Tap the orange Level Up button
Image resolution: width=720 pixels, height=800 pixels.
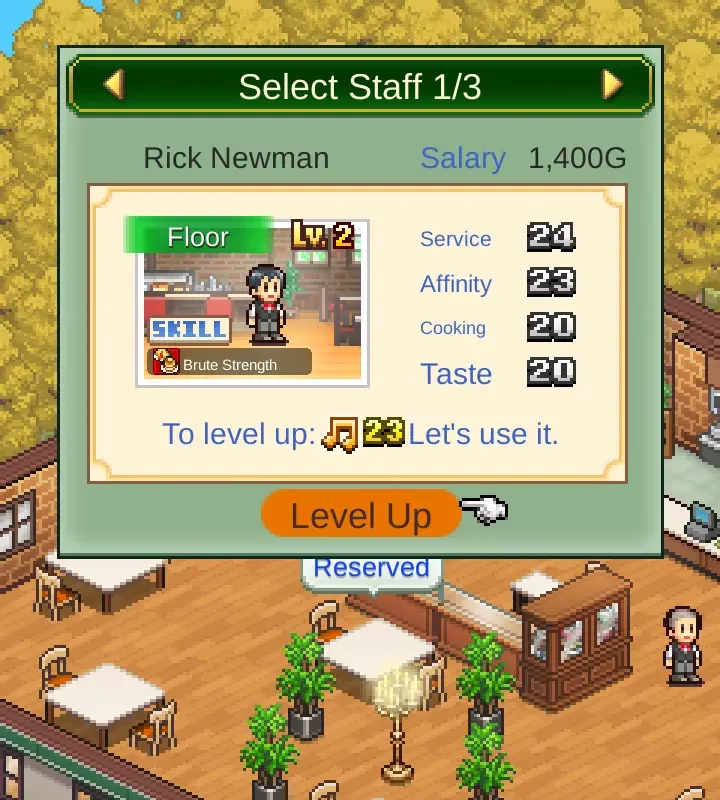360,515
